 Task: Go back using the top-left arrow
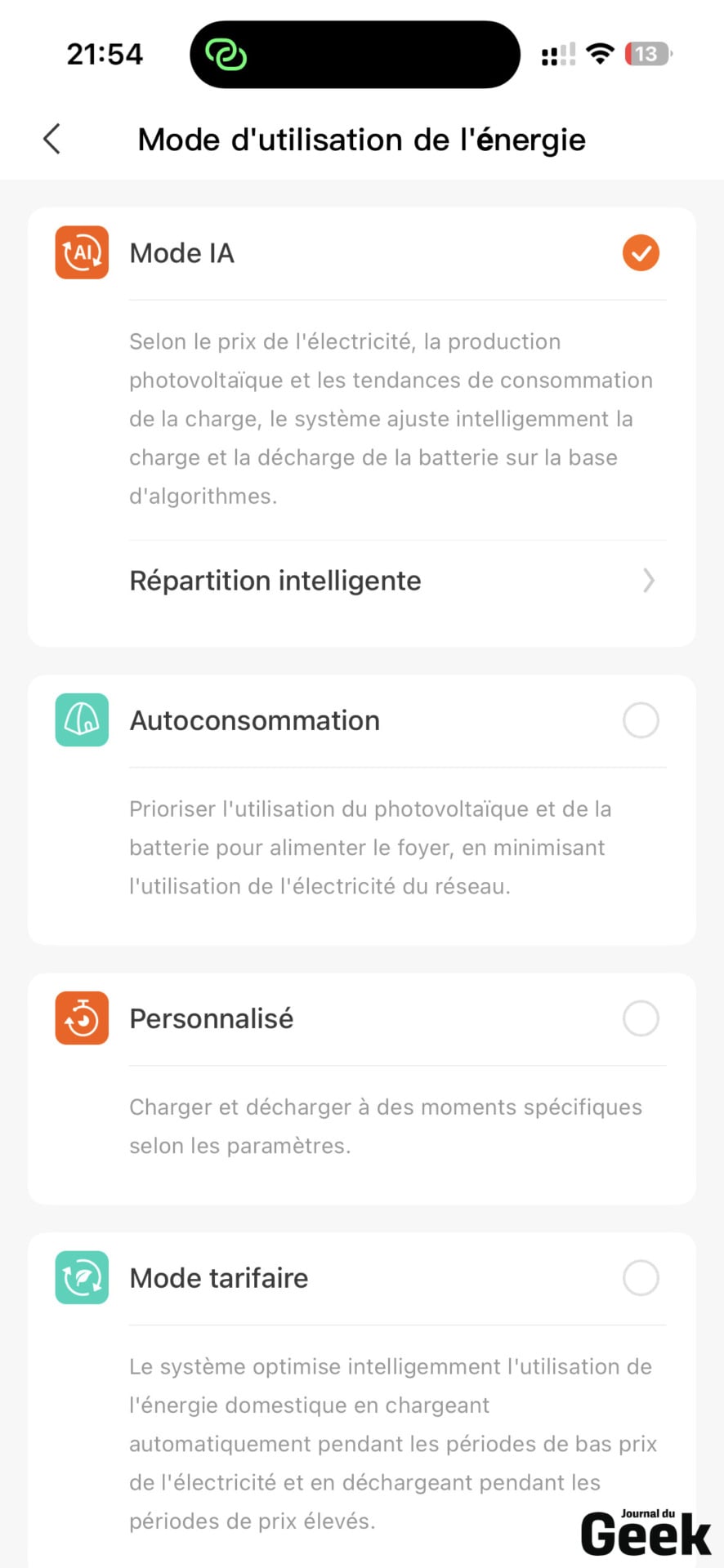(x=51, y=139)
